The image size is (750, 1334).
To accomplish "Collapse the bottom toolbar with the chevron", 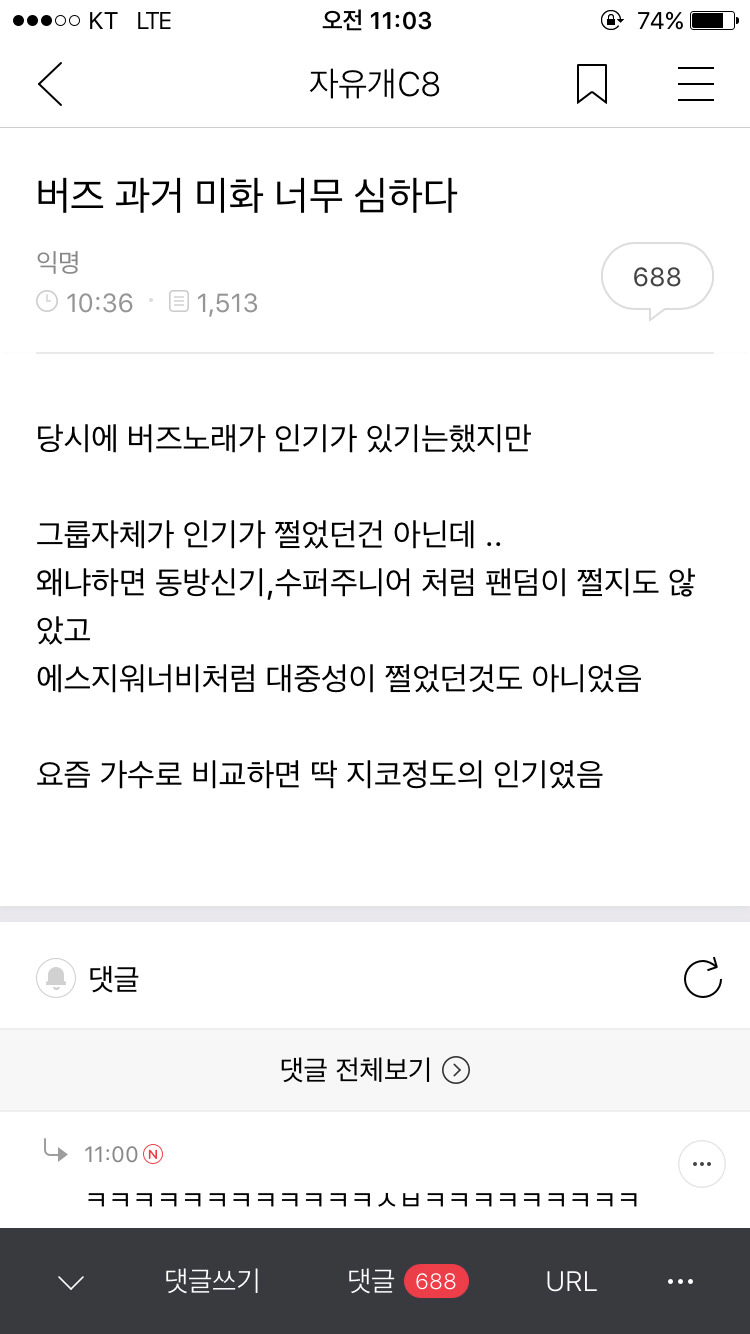I will pos(70,1281).
